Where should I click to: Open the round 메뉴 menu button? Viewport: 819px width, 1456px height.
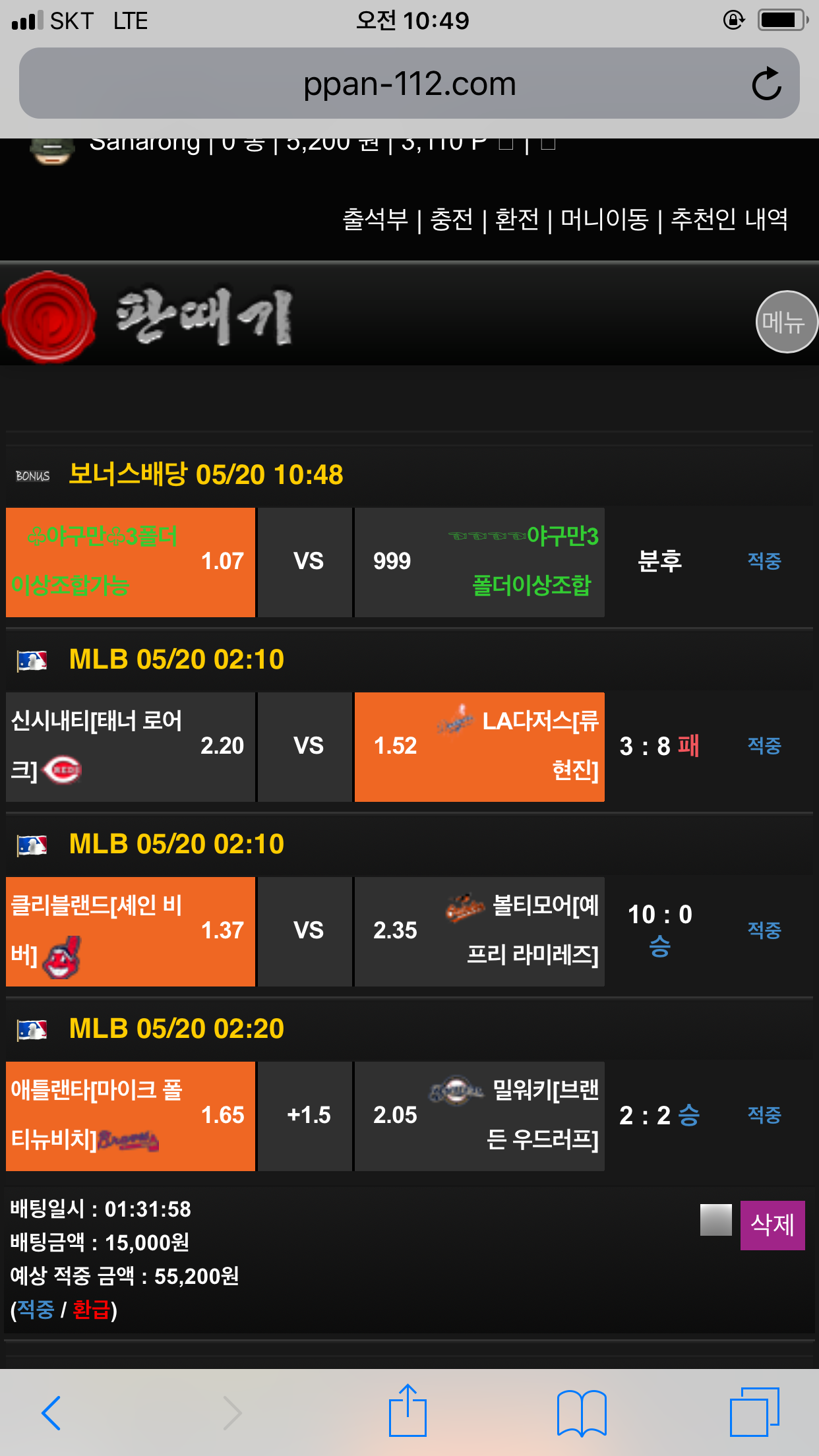point(785,322)
